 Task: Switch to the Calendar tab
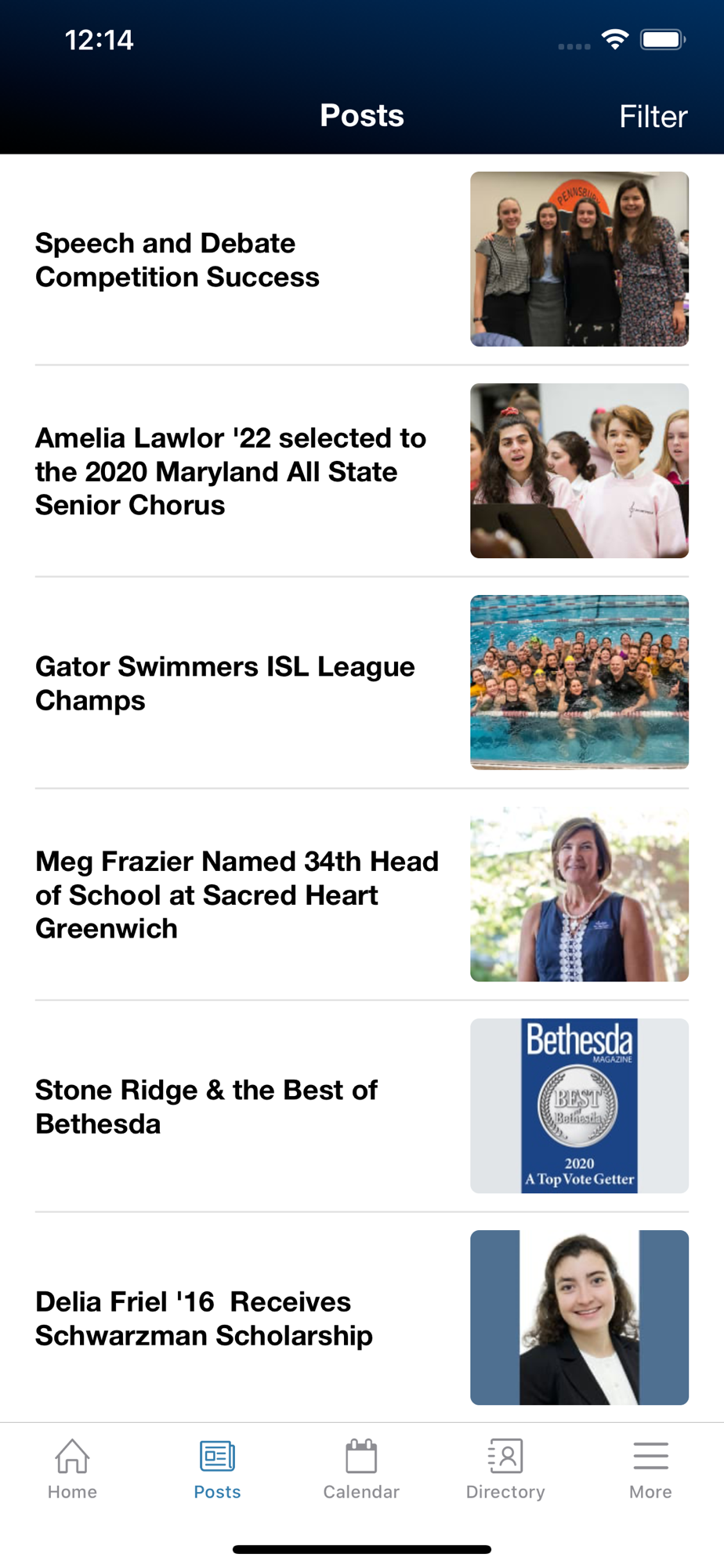[x=361, y=1469]
